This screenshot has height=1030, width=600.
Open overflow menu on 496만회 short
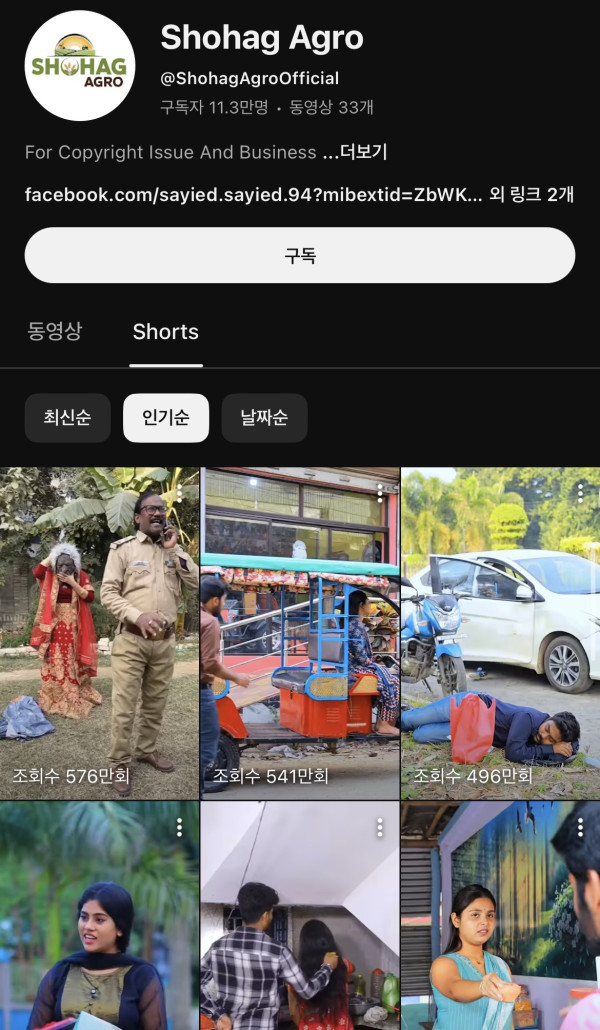coord(580,492)
